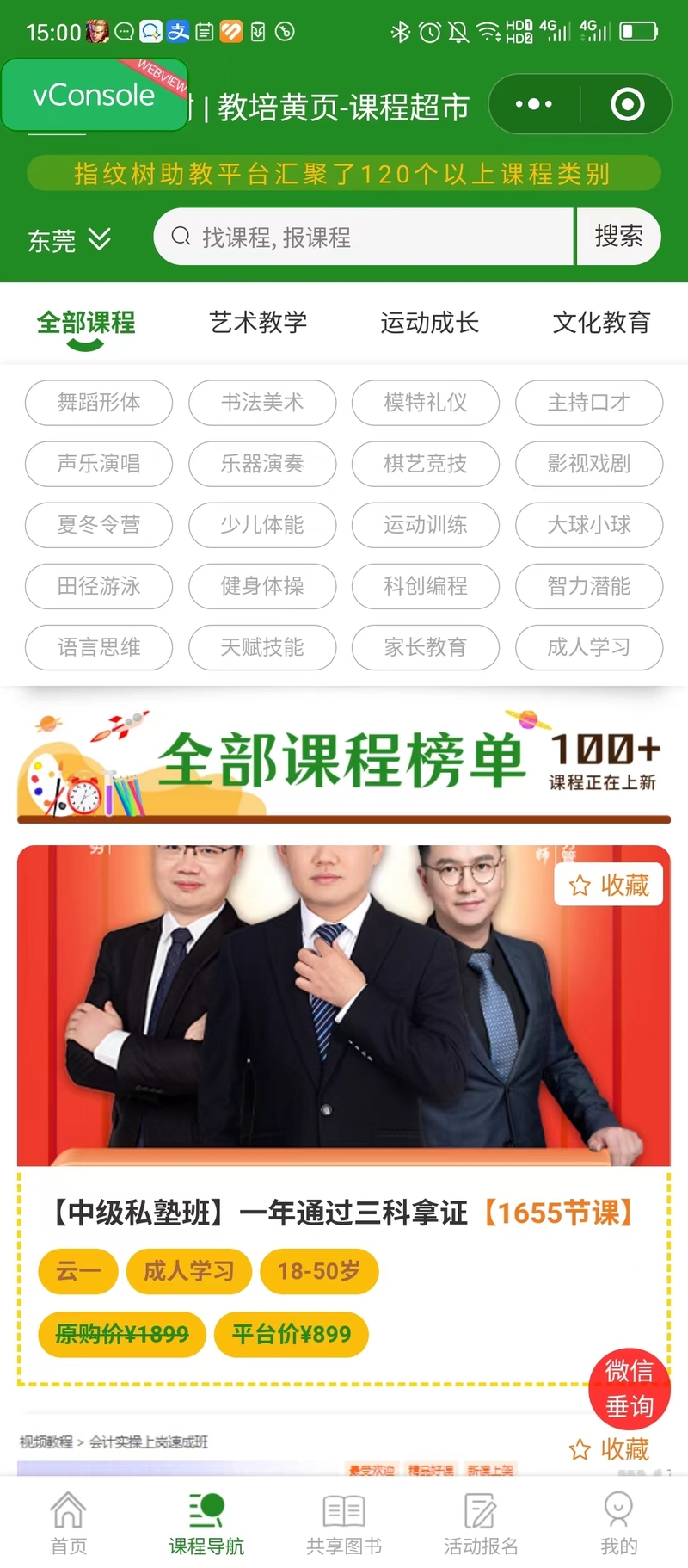Select the 舞蹈形体 category chip
Screen dimensions: 688x1568
[x=99, y=402]
